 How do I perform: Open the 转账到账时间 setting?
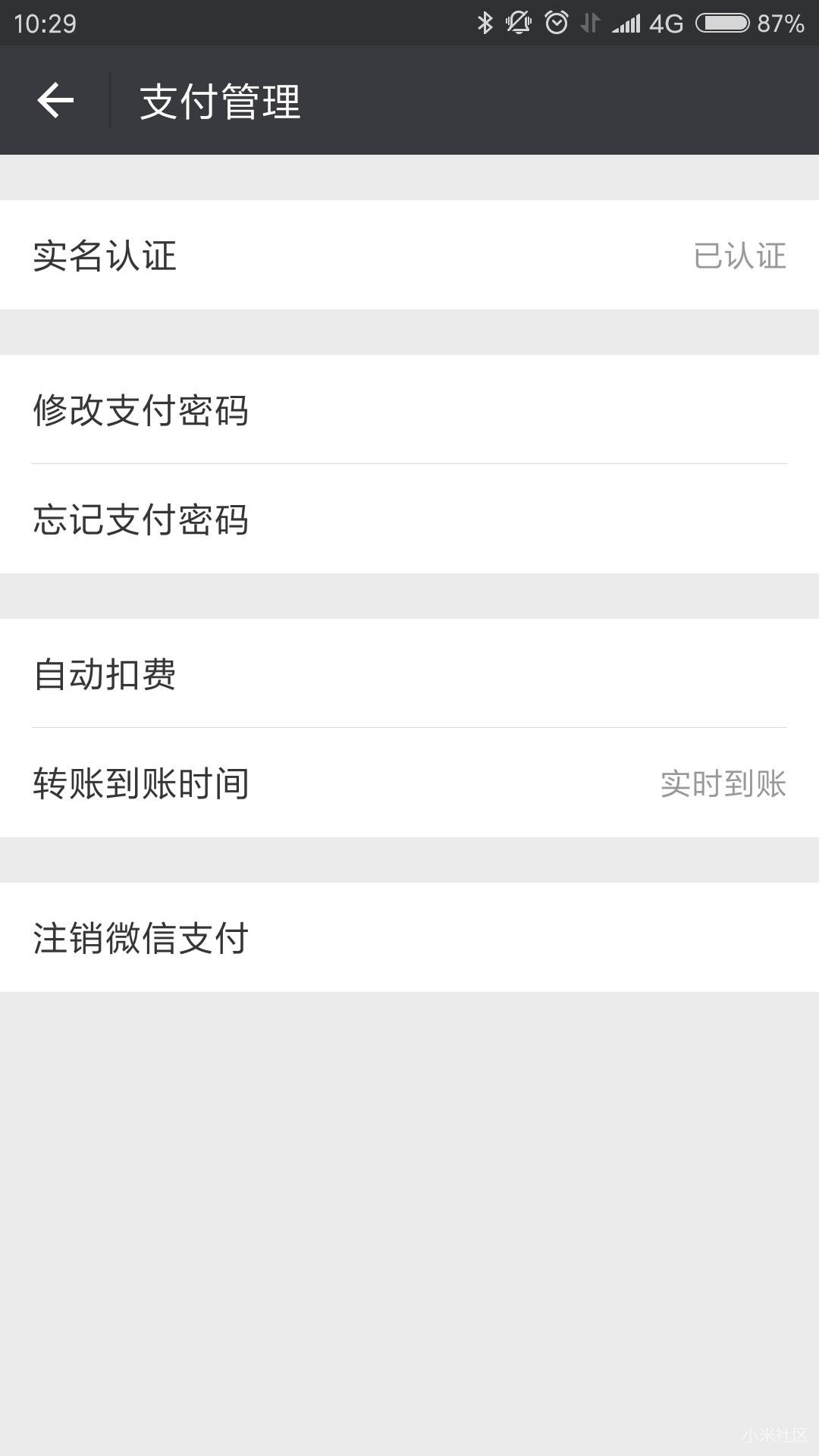click(x=409, y=783)
